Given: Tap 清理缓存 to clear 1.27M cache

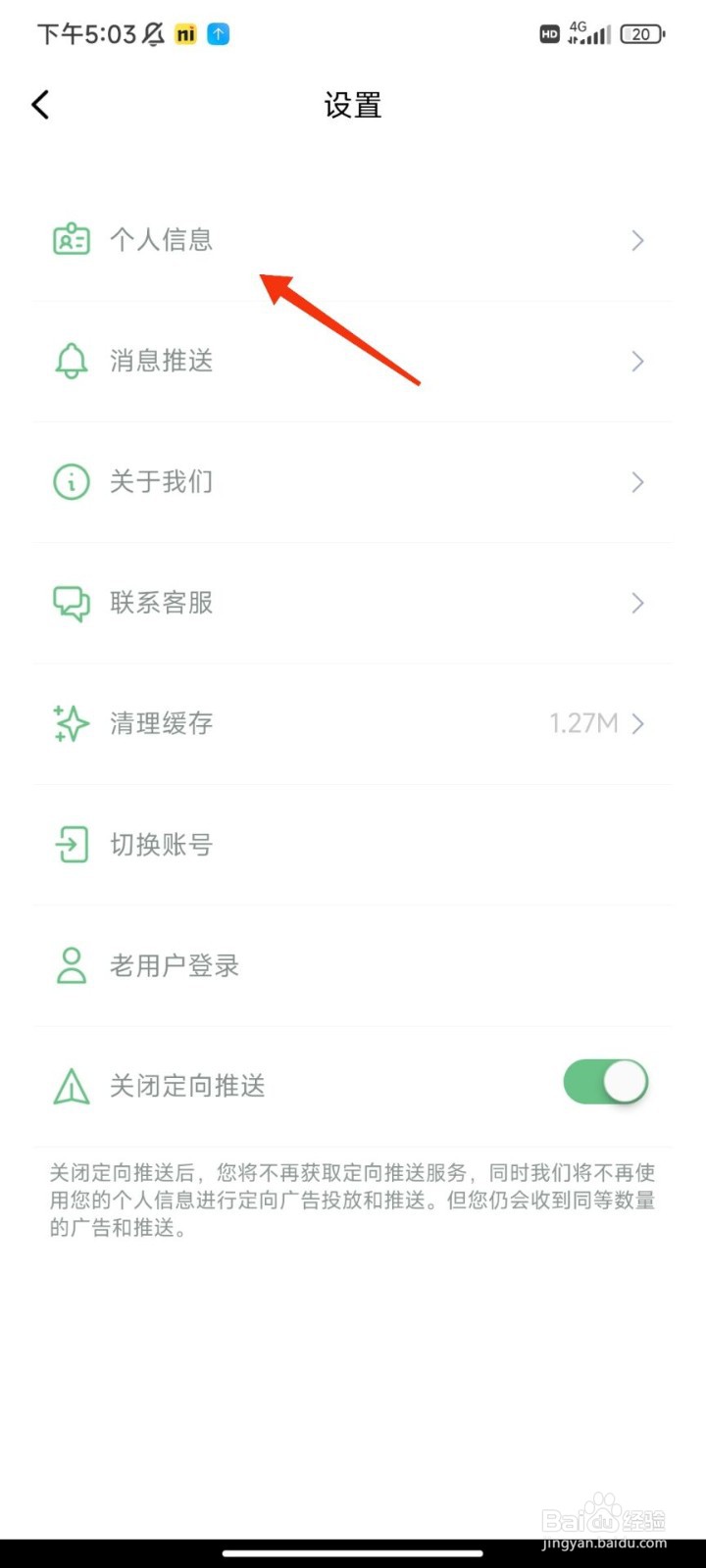Looking at the screenshot, I should point(162,724).
